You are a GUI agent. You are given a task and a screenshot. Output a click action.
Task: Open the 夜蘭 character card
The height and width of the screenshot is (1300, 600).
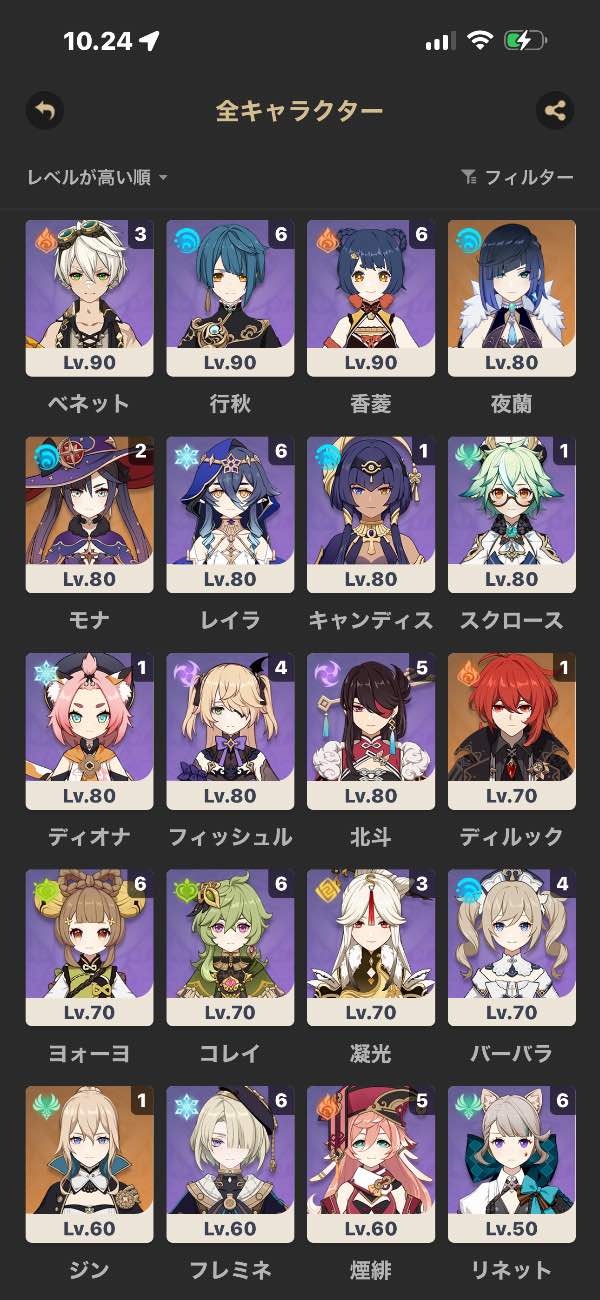coord(512,298)
